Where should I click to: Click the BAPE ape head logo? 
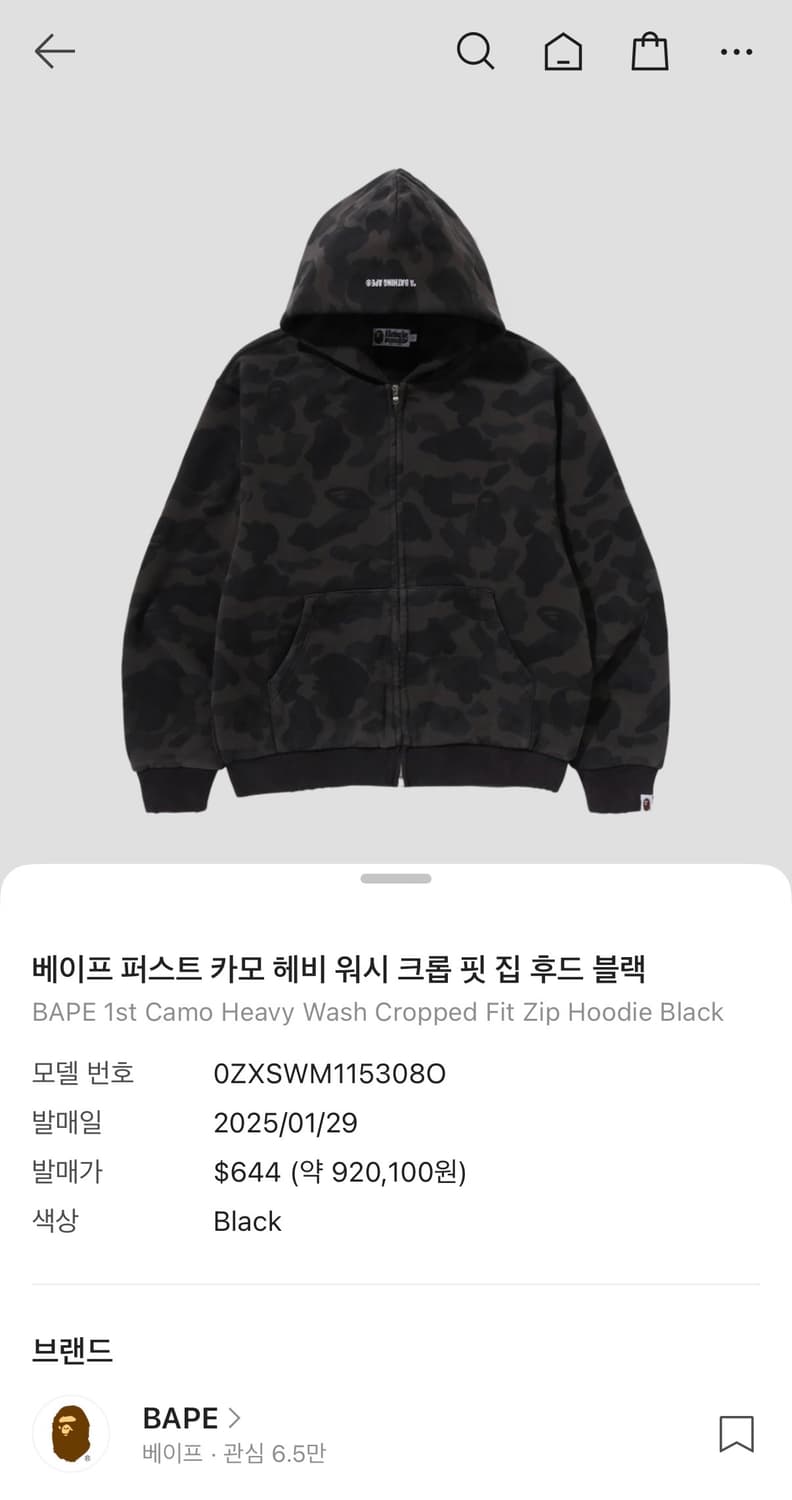[69, 1433]
